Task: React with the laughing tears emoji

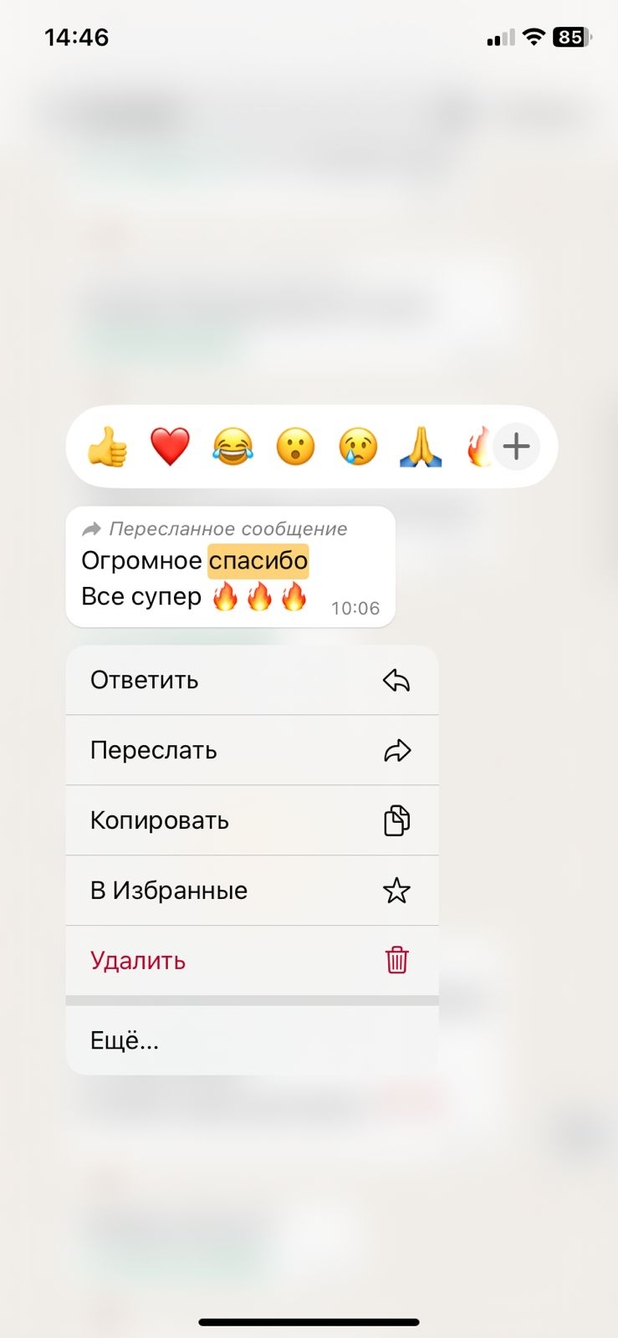Action: point(232,446)
